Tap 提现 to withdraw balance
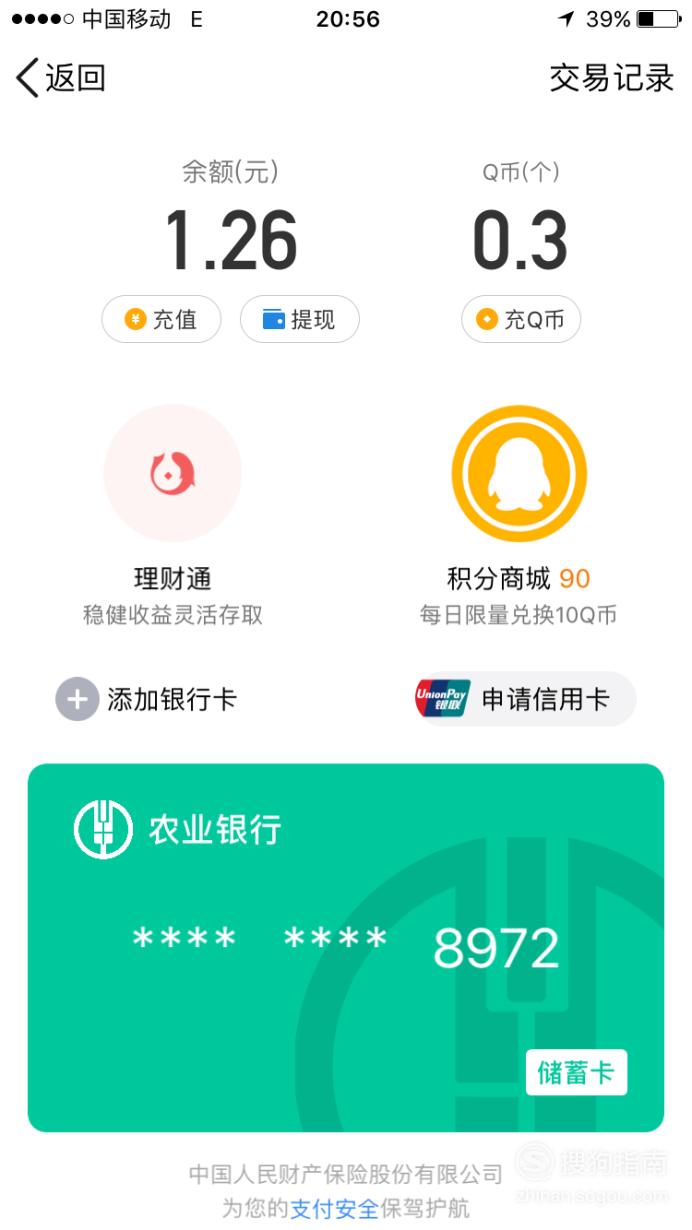 [300, 320]
